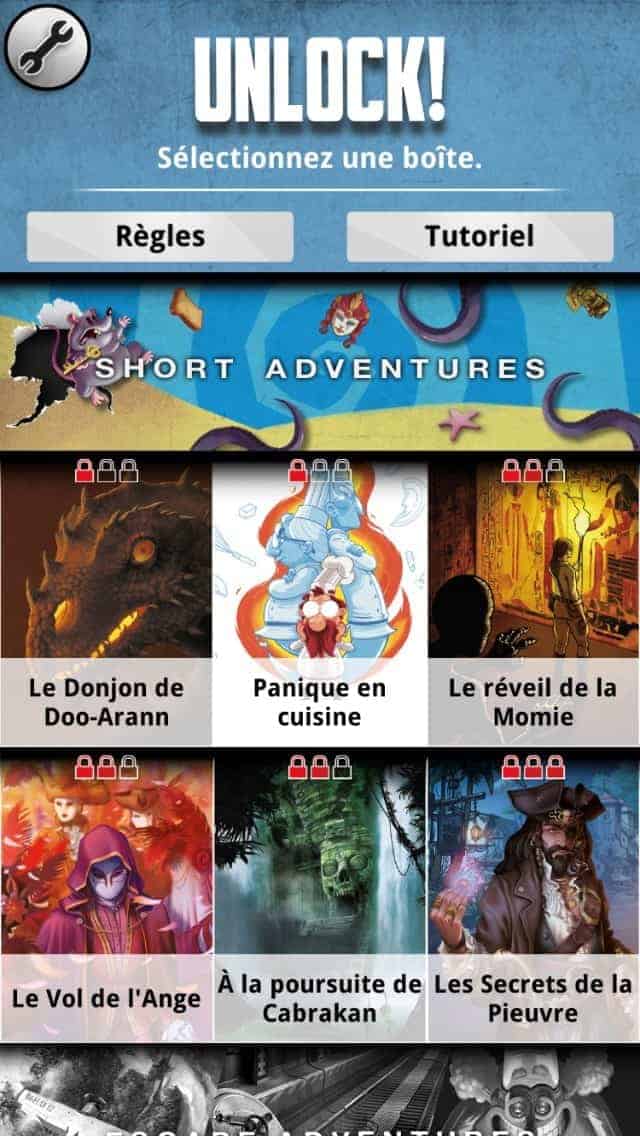Screen dimensions: 640x1136
Task: Open the Règles button
Action: [x=160, y=236]
